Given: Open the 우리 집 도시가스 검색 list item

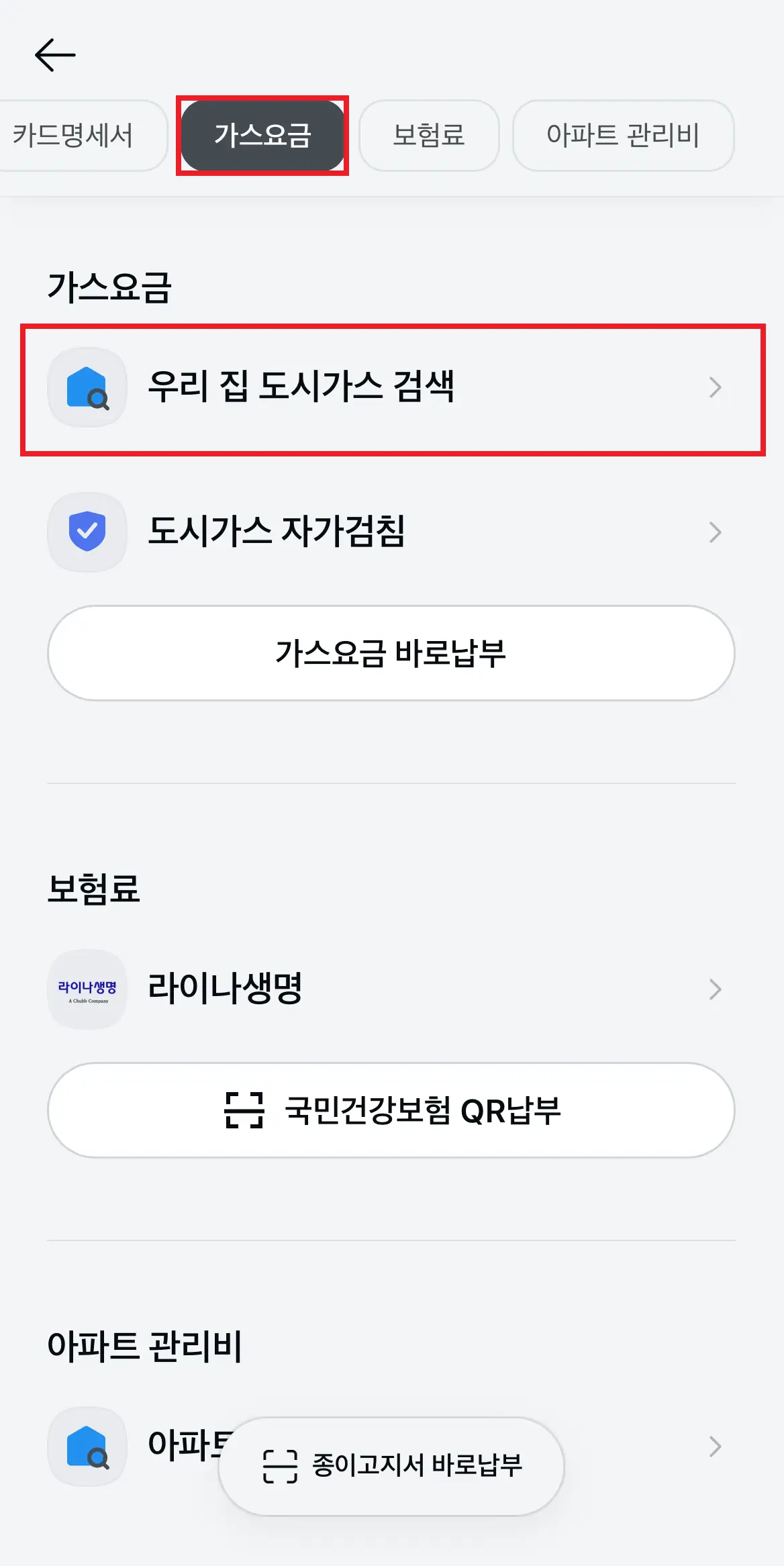Looking at the screenshot, I should 302,387.
